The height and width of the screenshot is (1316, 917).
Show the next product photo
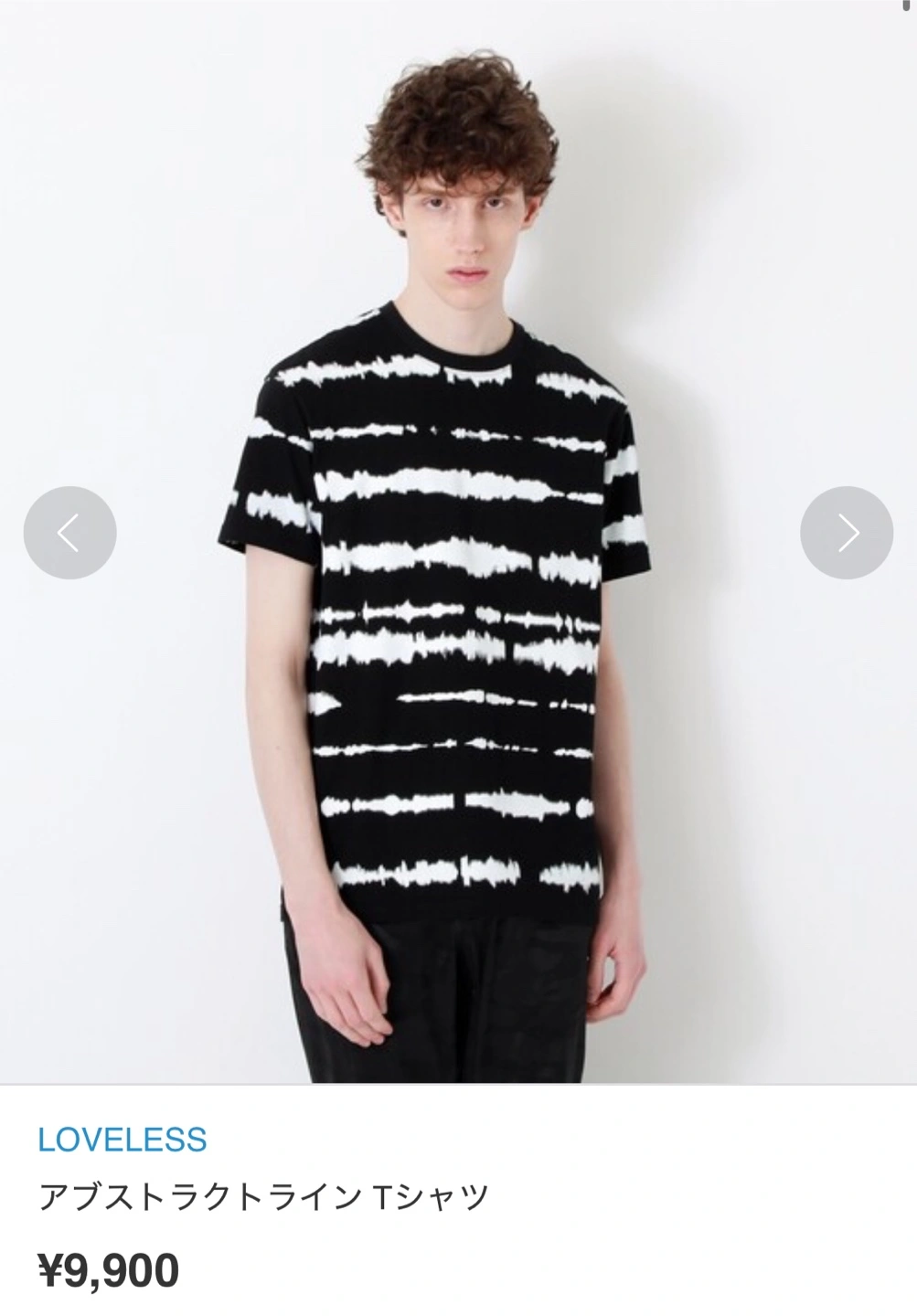(x=846, y=533)
